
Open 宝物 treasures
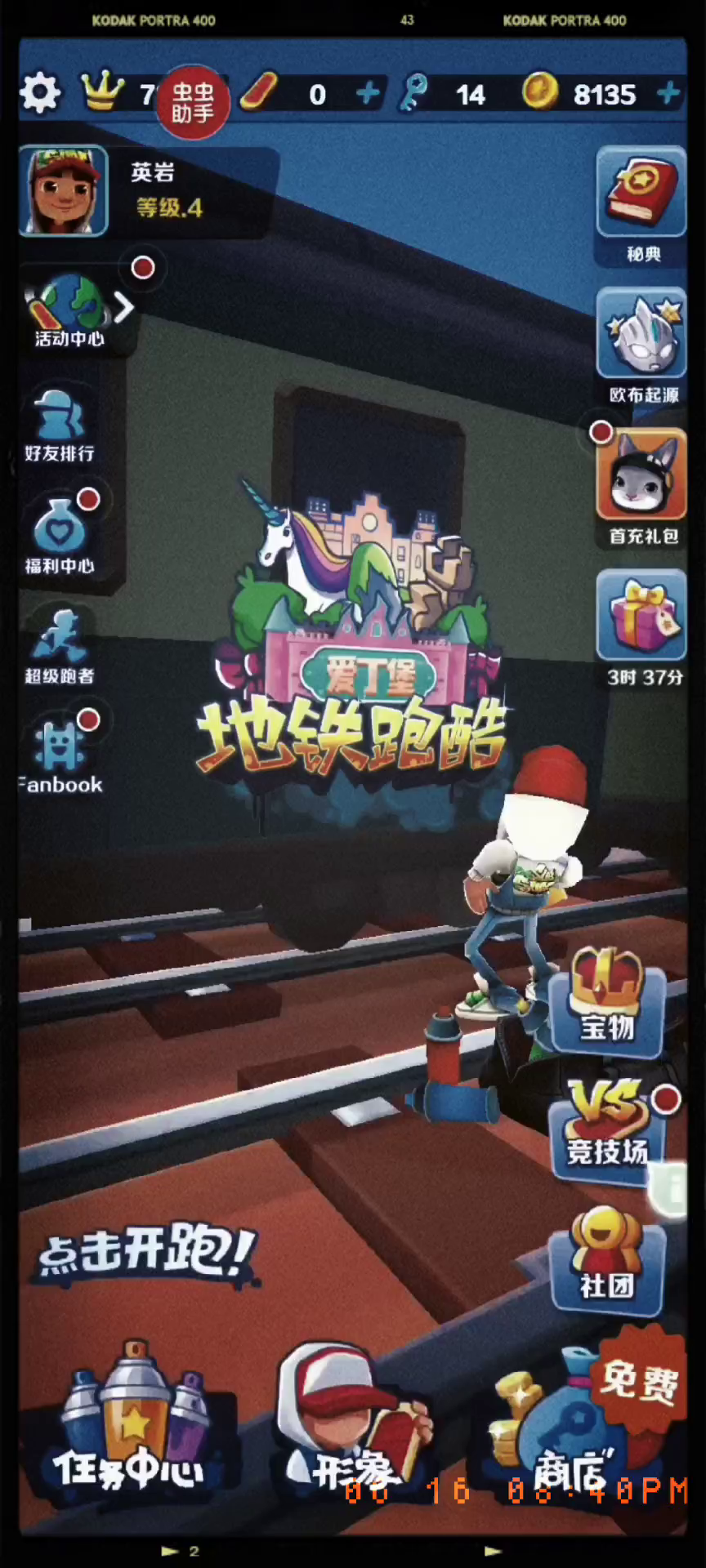click(x=607, y=1003)
